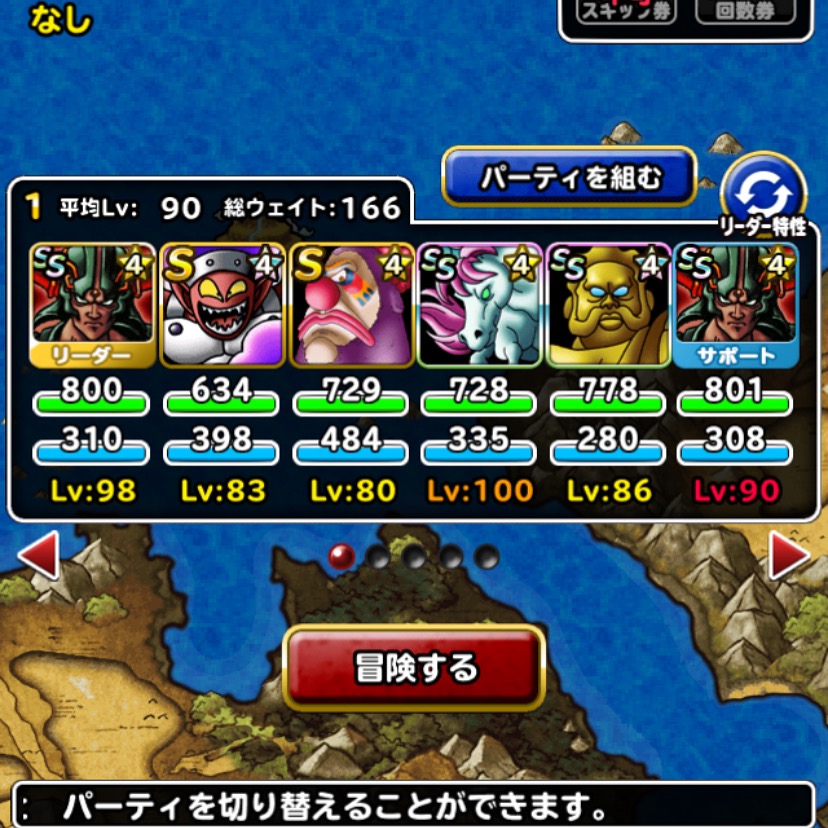The image size is (828, 828).
Task: Open the 回数券 option
Action: pyautogui.click(x=744, y=10)
